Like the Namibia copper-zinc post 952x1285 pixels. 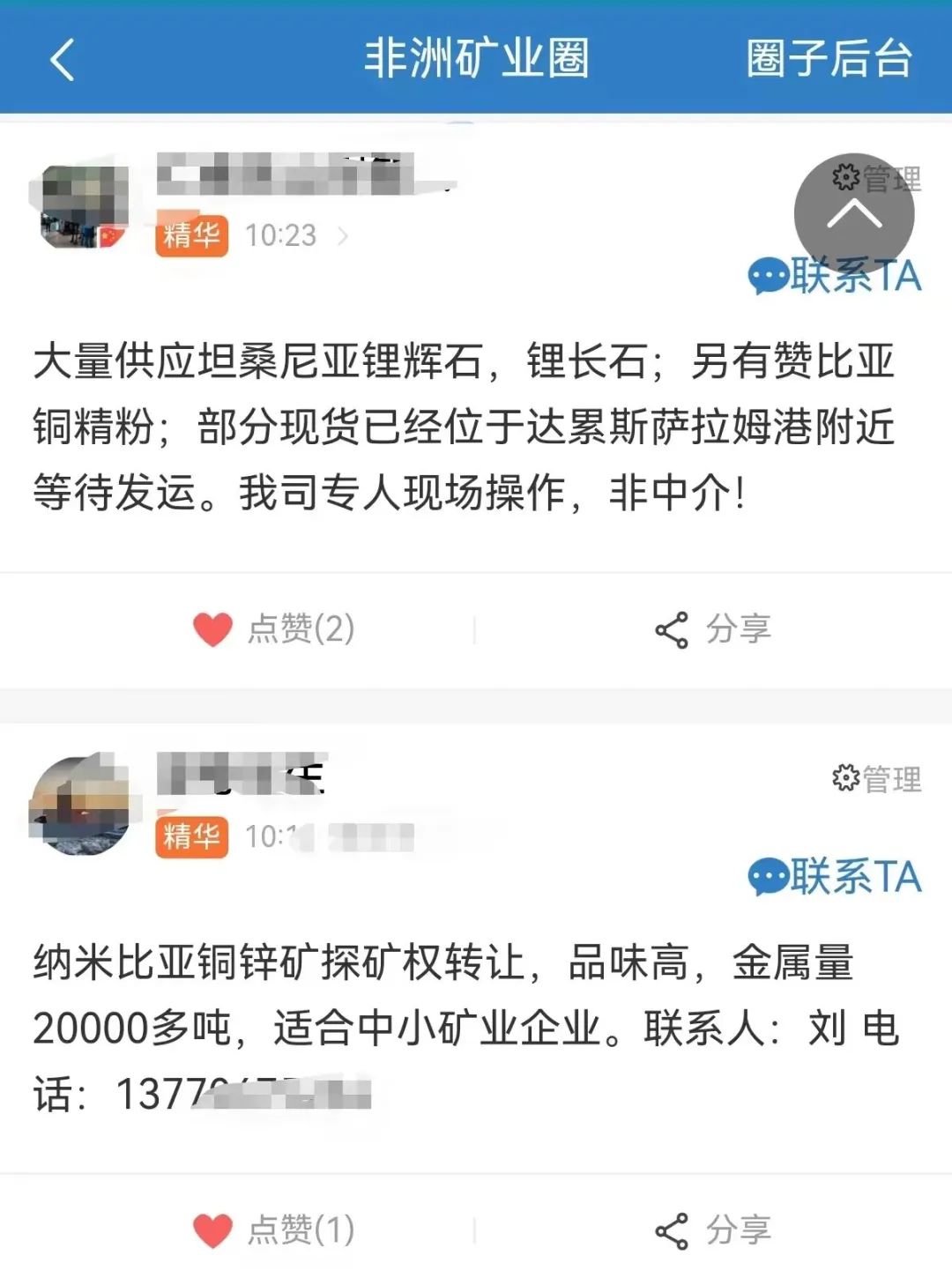click(x=273, y=1229)
